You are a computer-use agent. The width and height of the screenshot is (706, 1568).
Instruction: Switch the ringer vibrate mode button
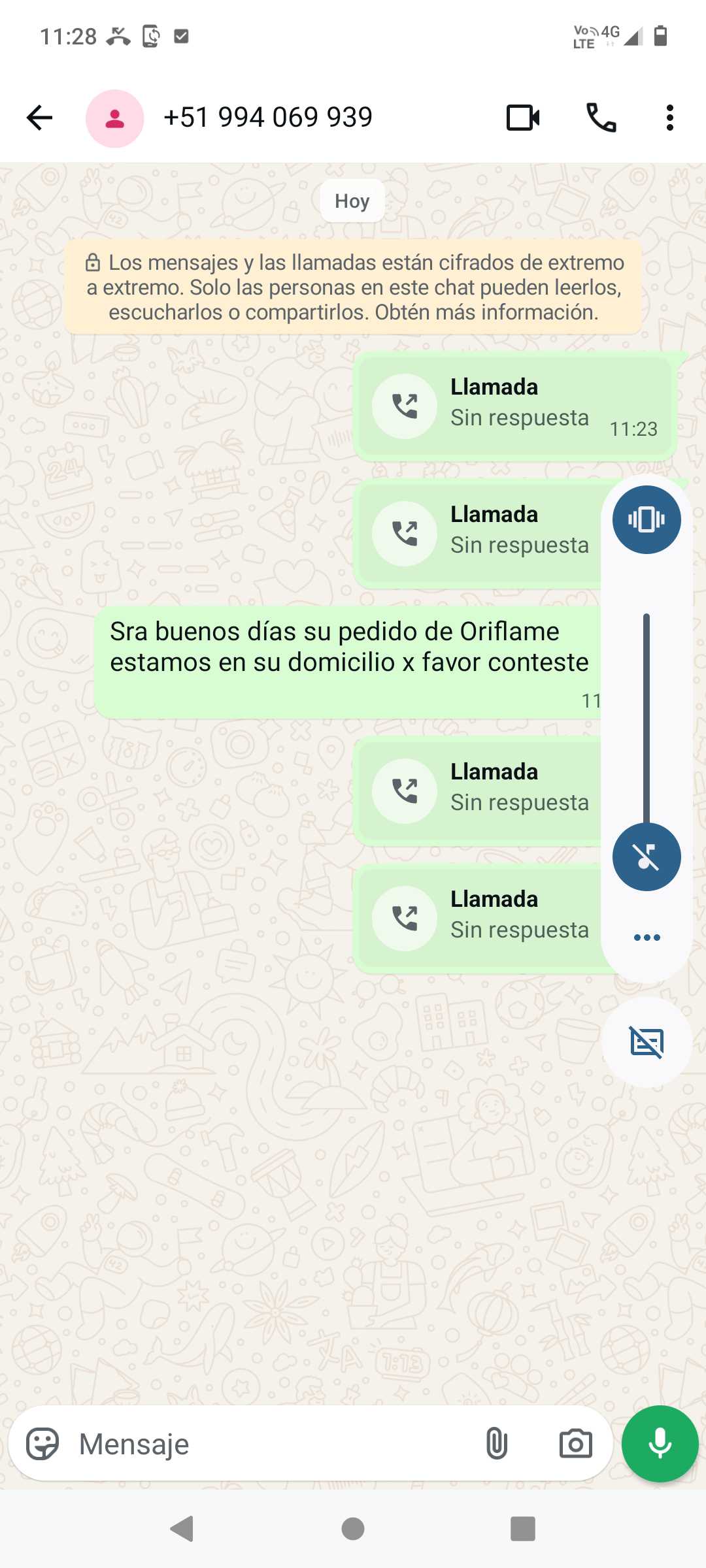[646, 520]
